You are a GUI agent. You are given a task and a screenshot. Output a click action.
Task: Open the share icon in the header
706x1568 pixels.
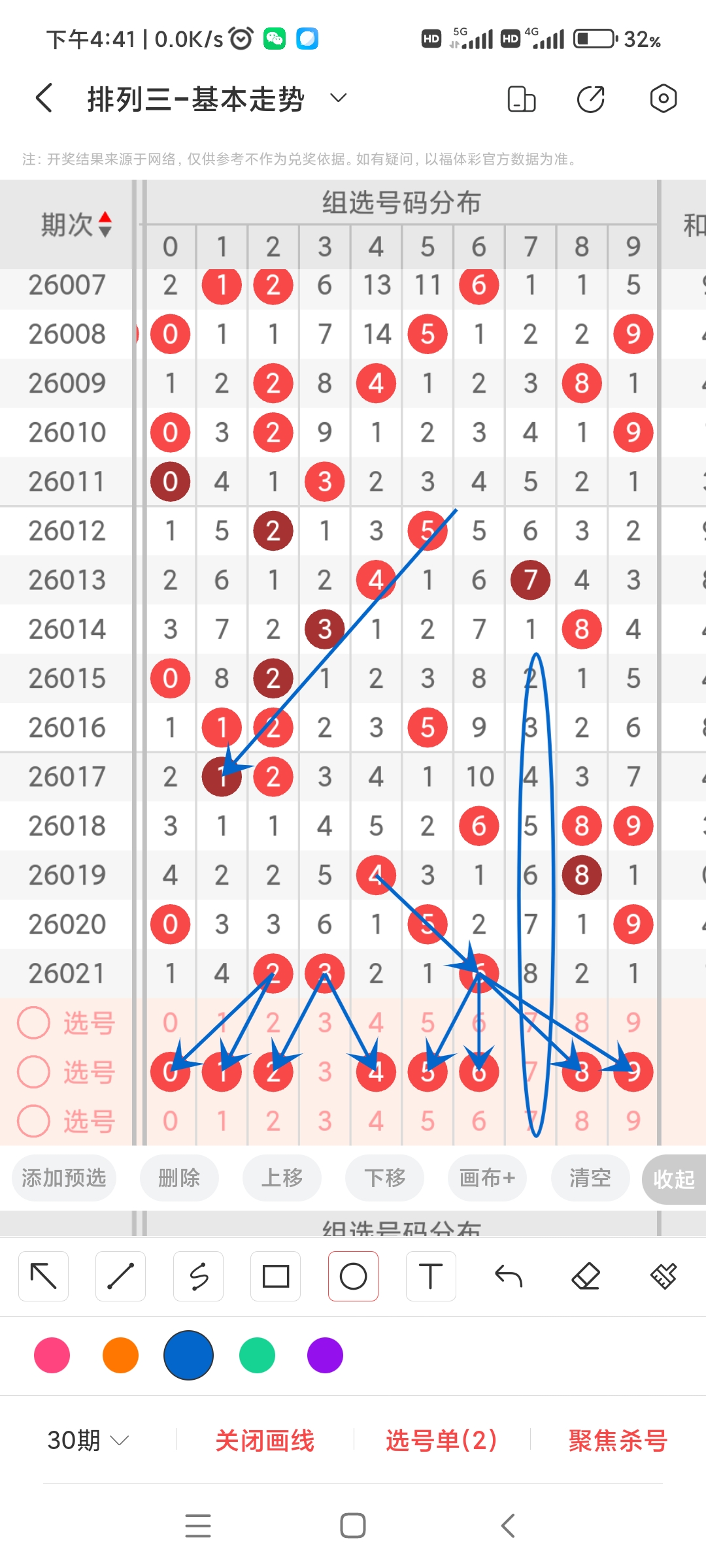click(591, 99)
